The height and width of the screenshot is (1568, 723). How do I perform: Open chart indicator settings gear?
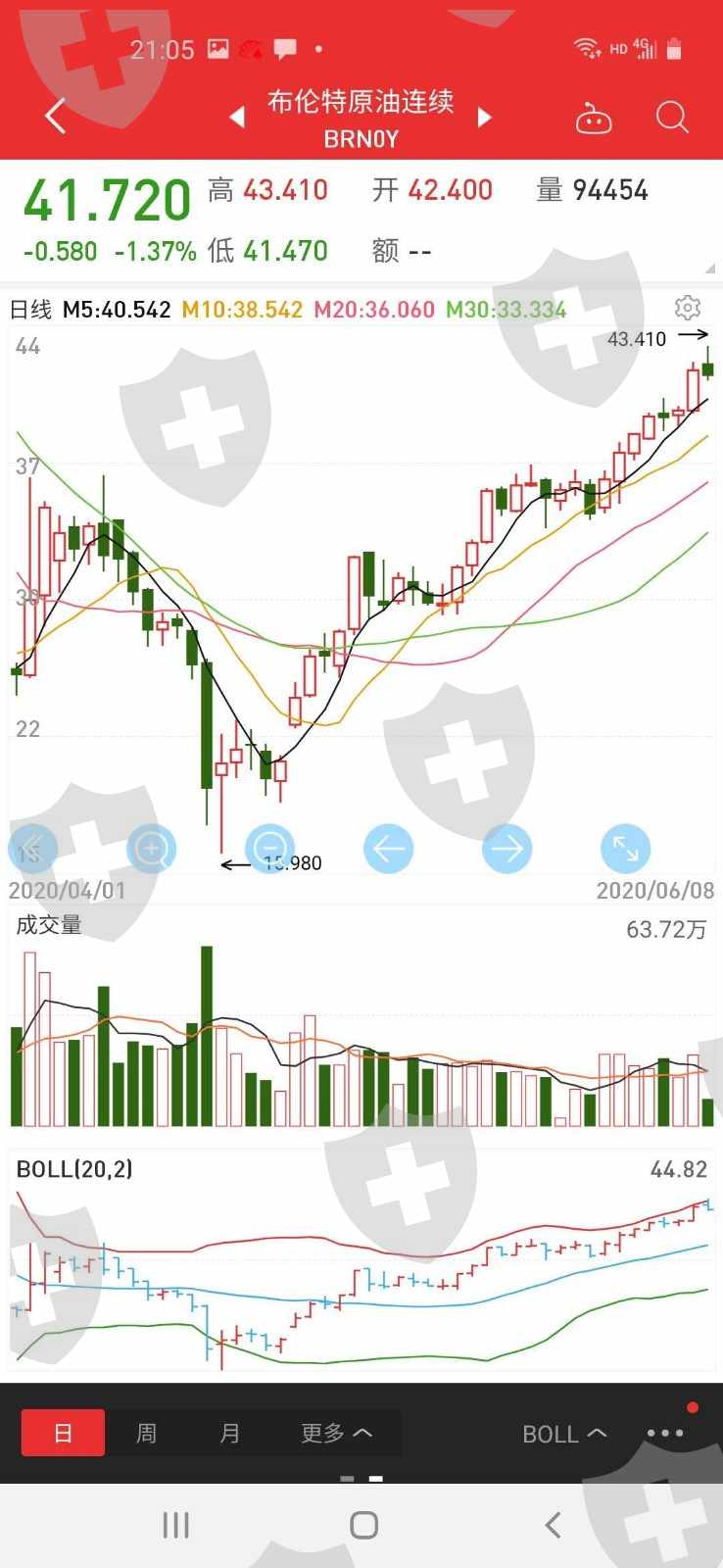tap(688, 308)
